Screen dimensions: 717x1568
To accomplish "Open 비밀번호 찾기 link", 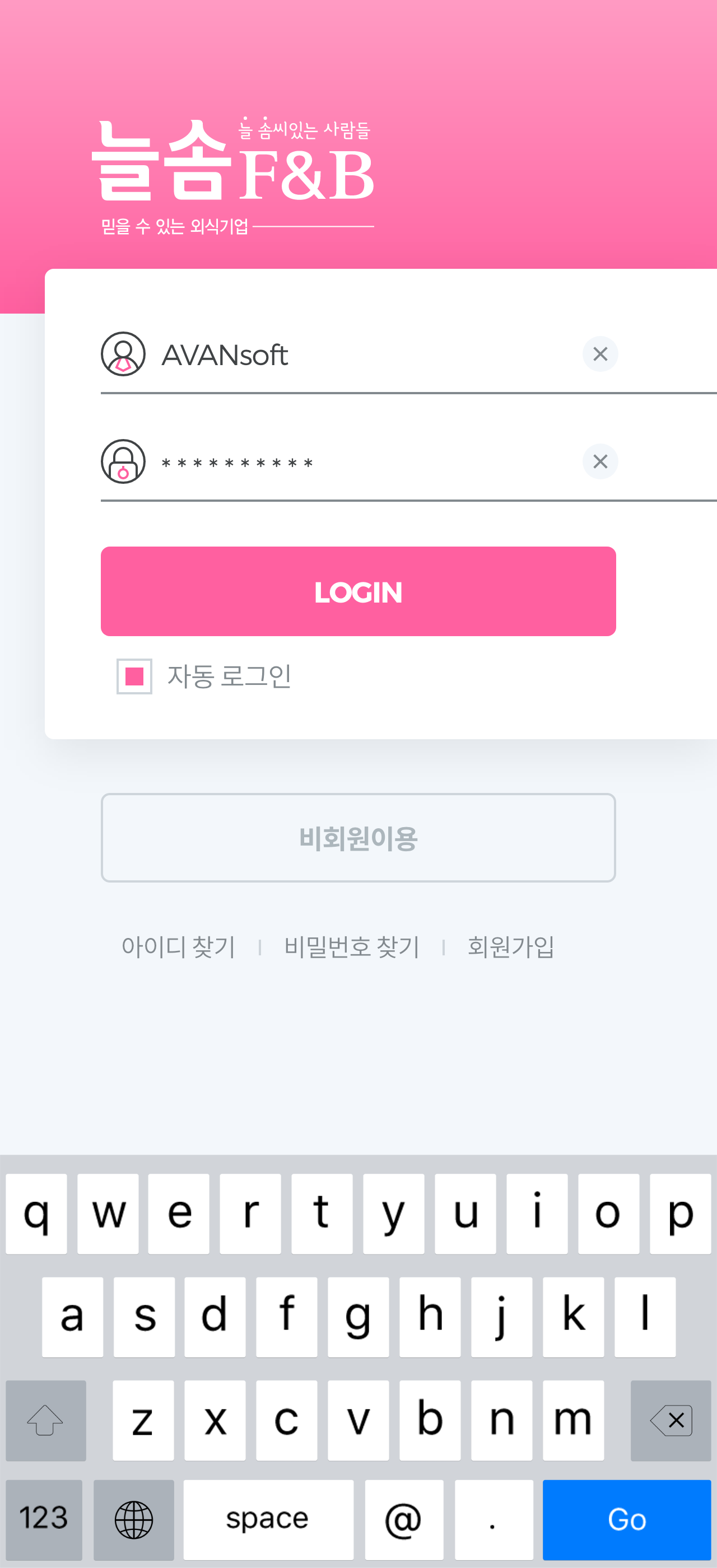I will [x=352, y=947].
